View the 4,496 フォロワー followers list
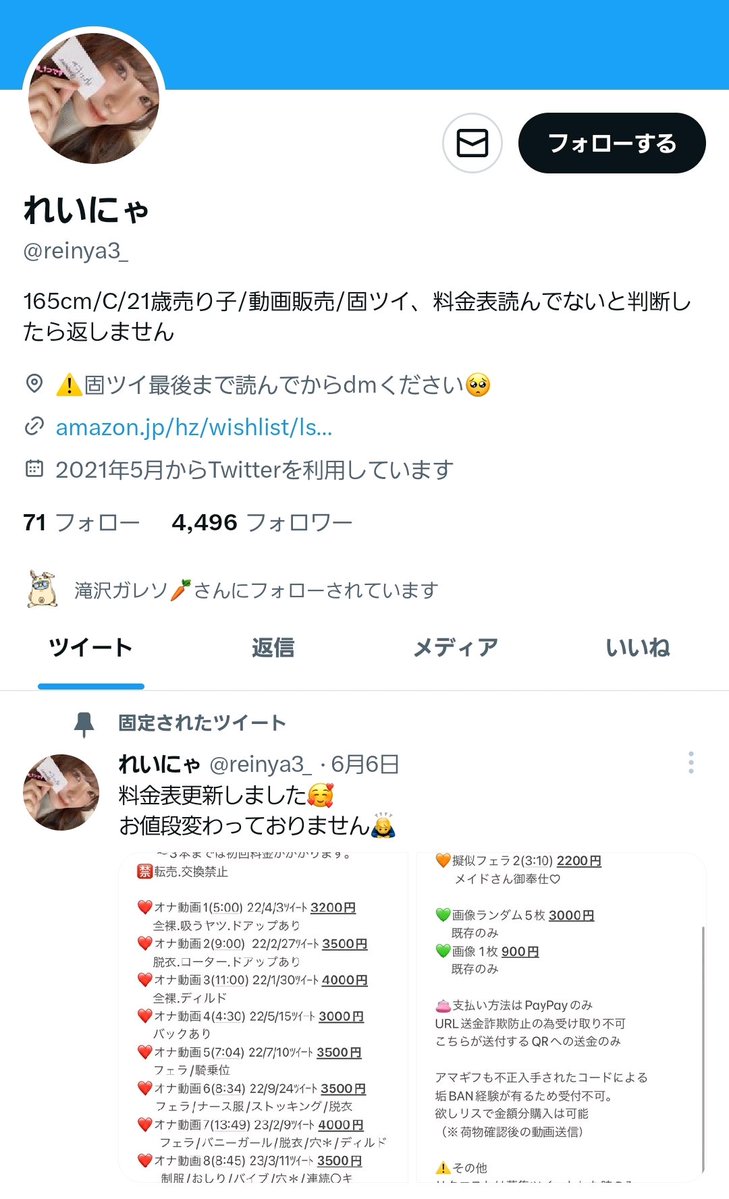The width and height of the screenshot is (729, 1199). (x=262, y=522)
